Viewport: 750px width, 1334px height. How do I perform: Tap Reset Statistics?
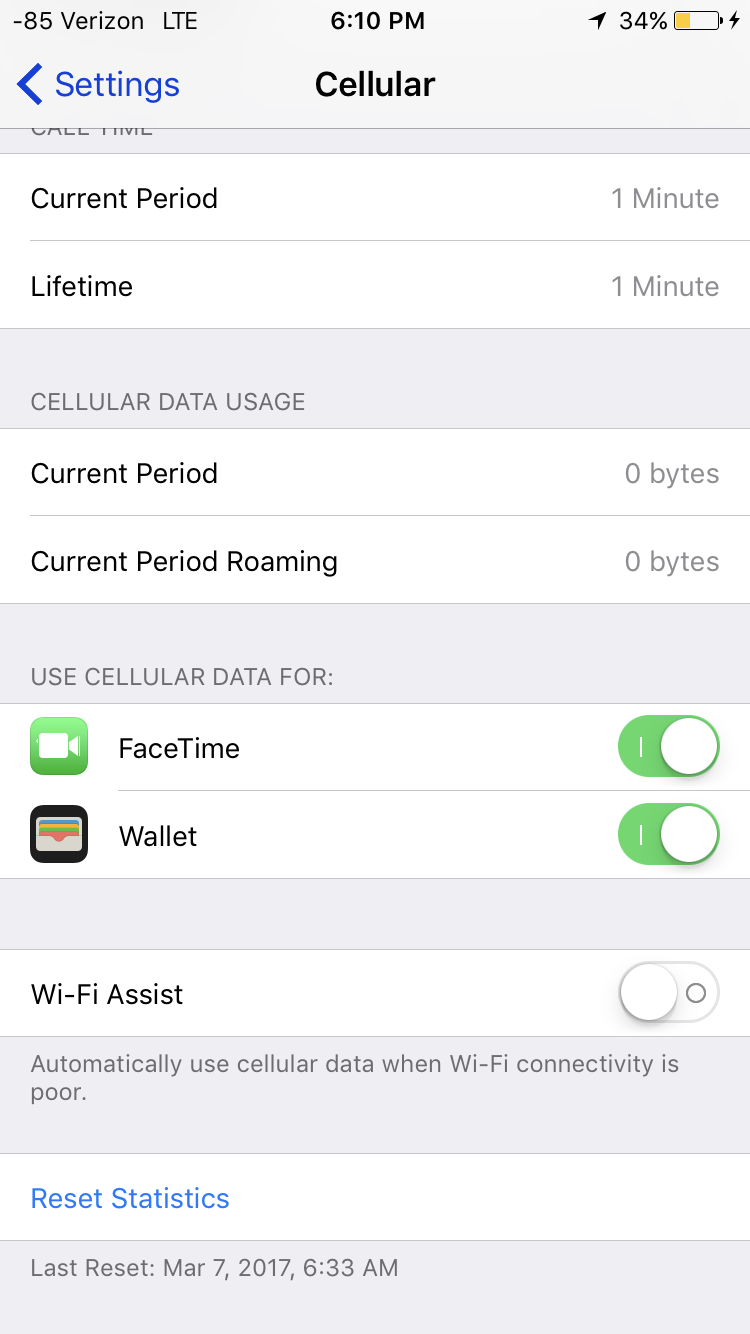130,1198
